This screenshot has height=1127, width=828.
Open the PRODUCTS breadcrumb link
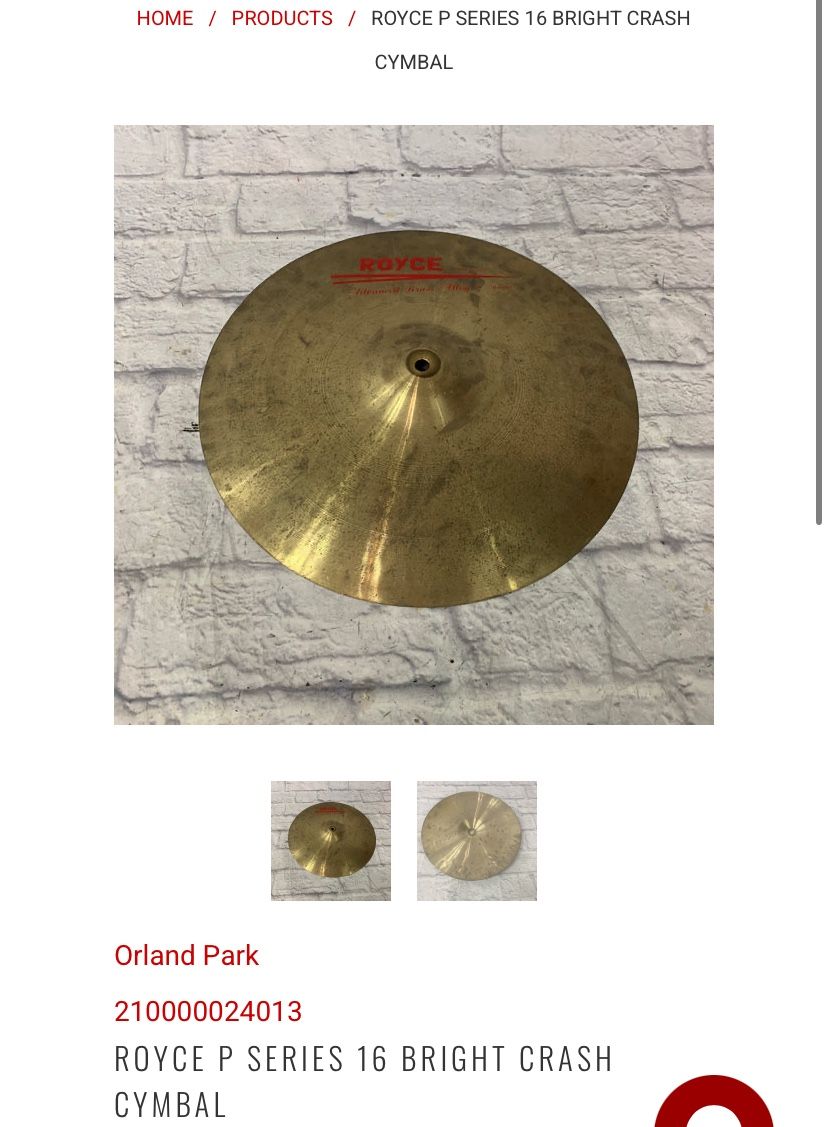click(x=282, y=18)
